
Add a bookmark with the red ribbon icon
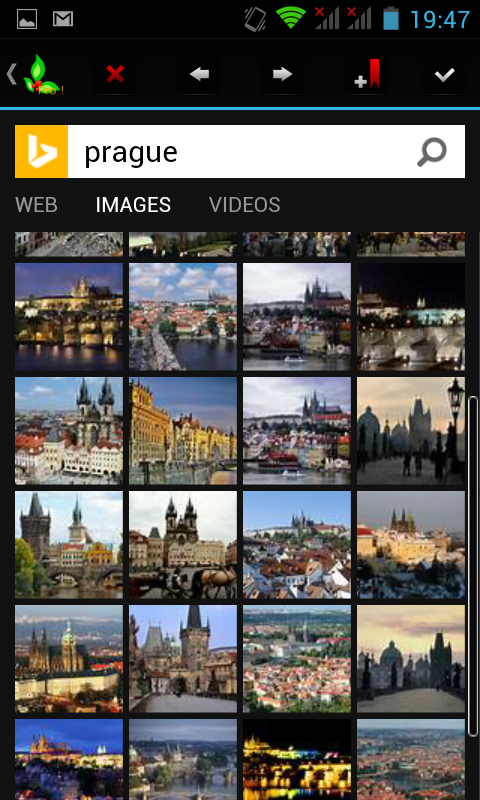coord(368,75)
